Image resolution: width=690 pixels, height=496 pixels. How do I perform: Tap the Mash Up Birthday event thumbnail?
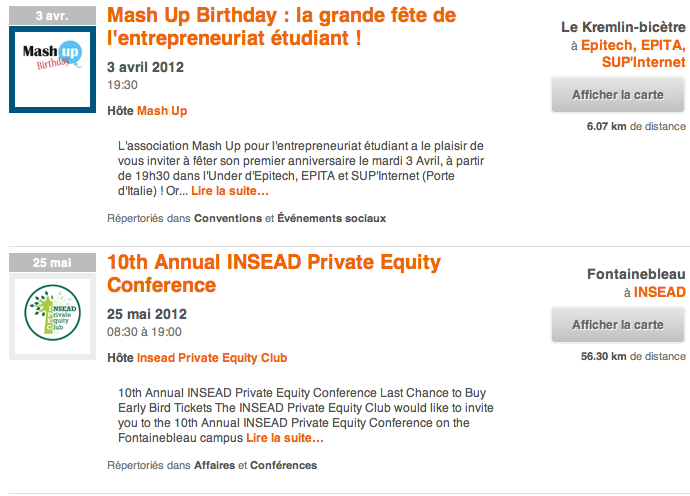pos(51,68)
